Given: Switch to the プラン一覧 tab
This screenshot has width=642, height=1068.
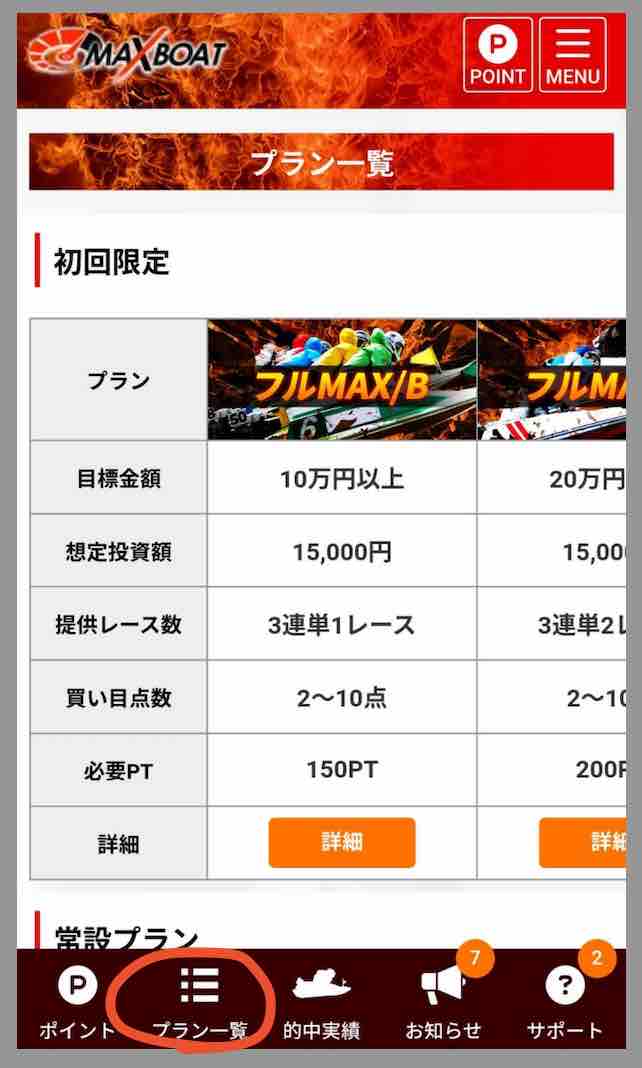Looking at the screenshot, I should 199,1003.
